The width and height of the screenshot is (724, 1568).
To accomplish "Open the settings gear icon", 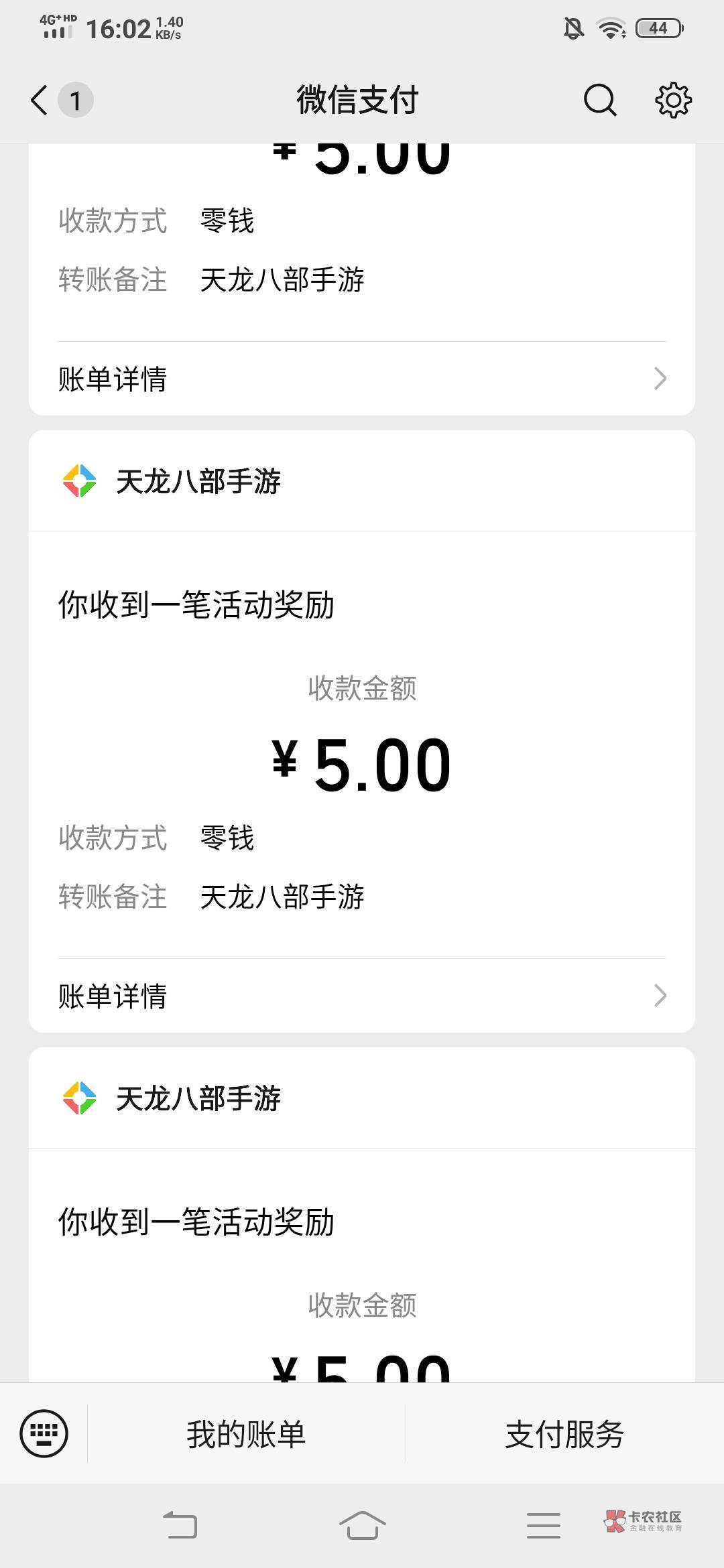I will 673,101.
